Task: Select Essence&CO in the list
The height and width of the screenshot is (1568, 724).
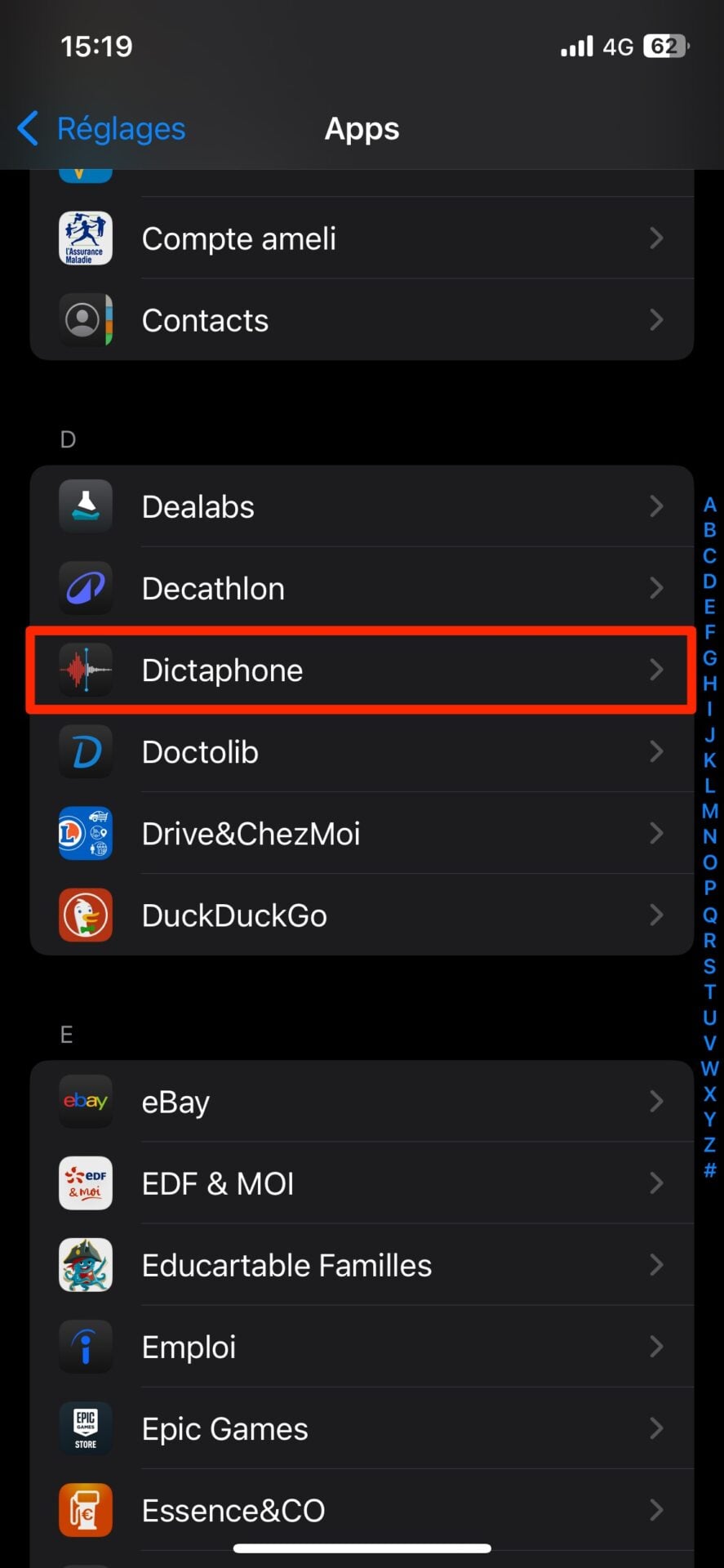Action: [x=361, y=1509]
